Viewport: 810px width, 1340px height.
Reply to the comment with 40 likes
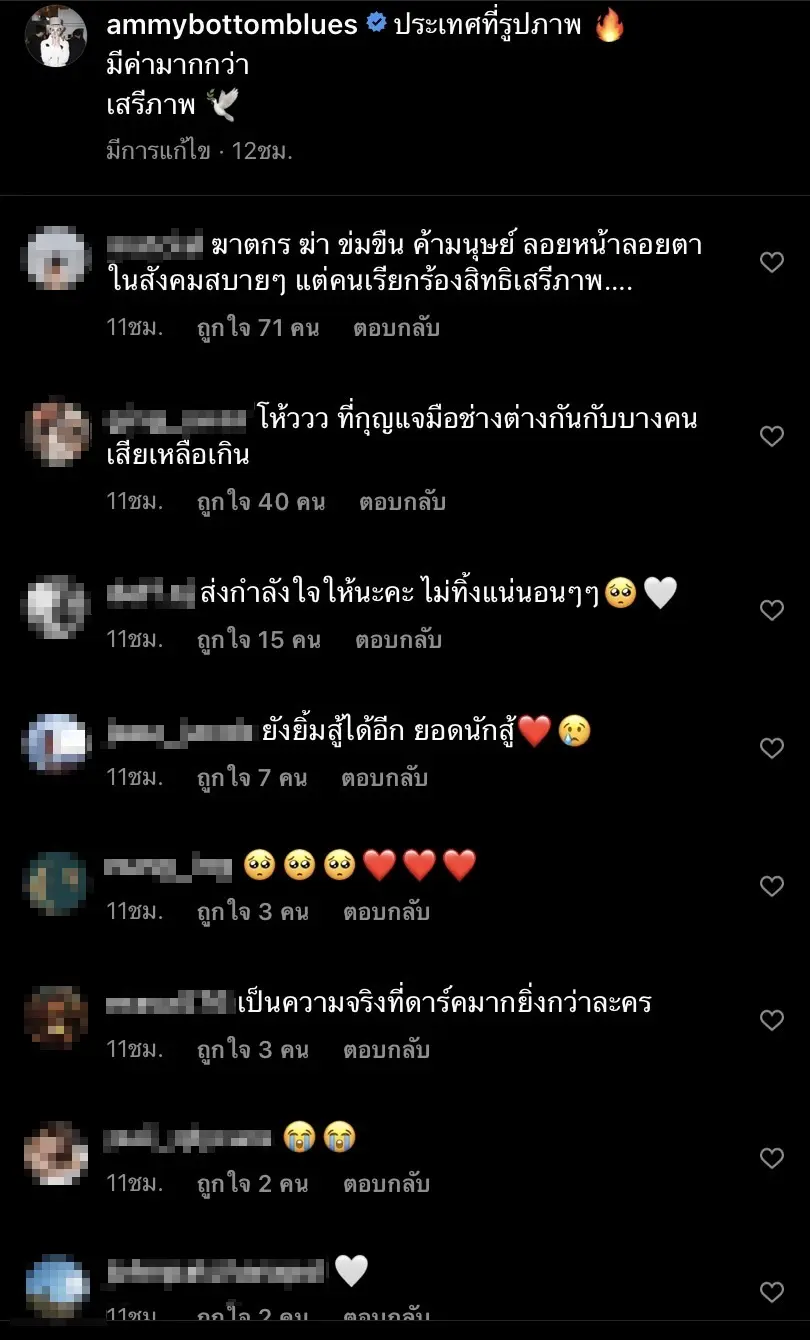point(402,501)
